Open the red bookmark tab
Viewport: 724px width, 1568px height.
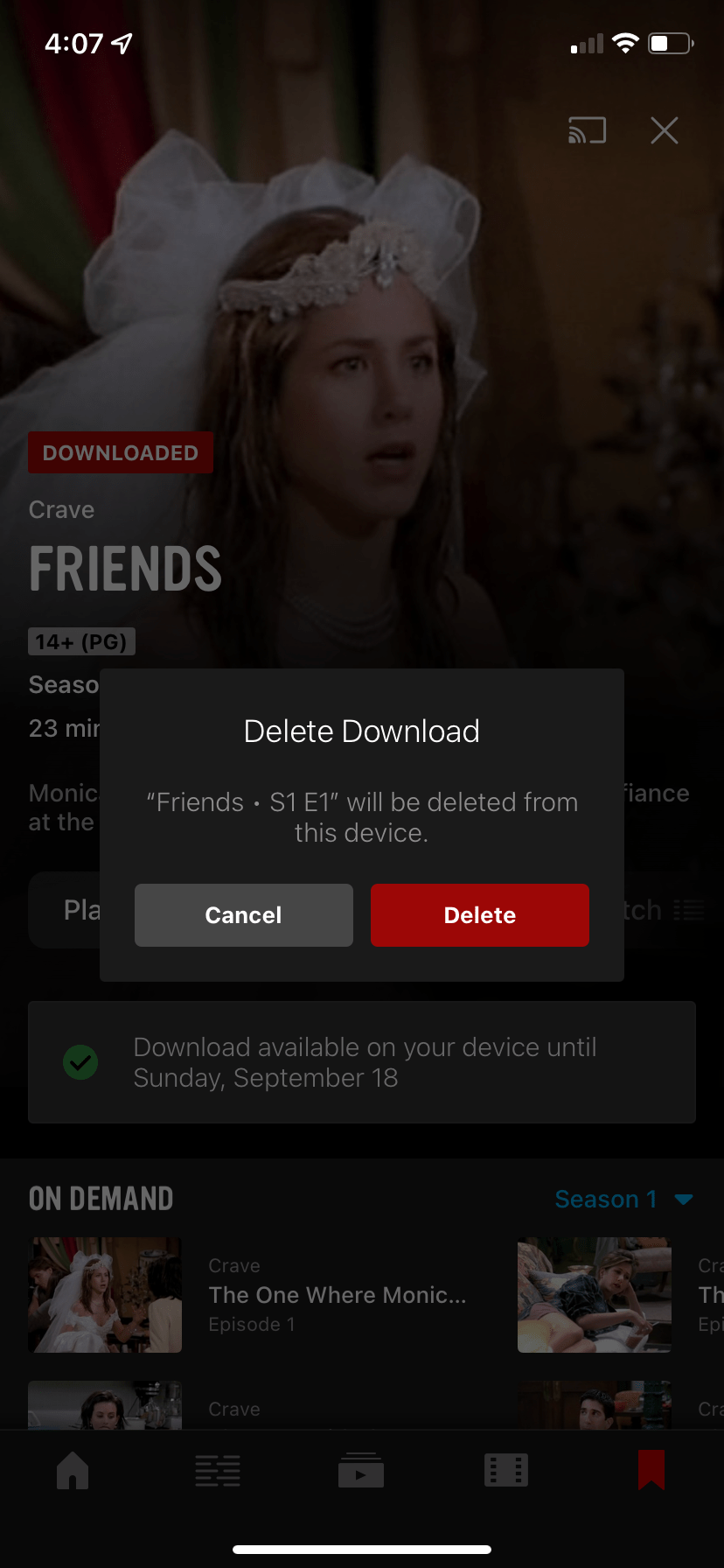click(651, 1470)
